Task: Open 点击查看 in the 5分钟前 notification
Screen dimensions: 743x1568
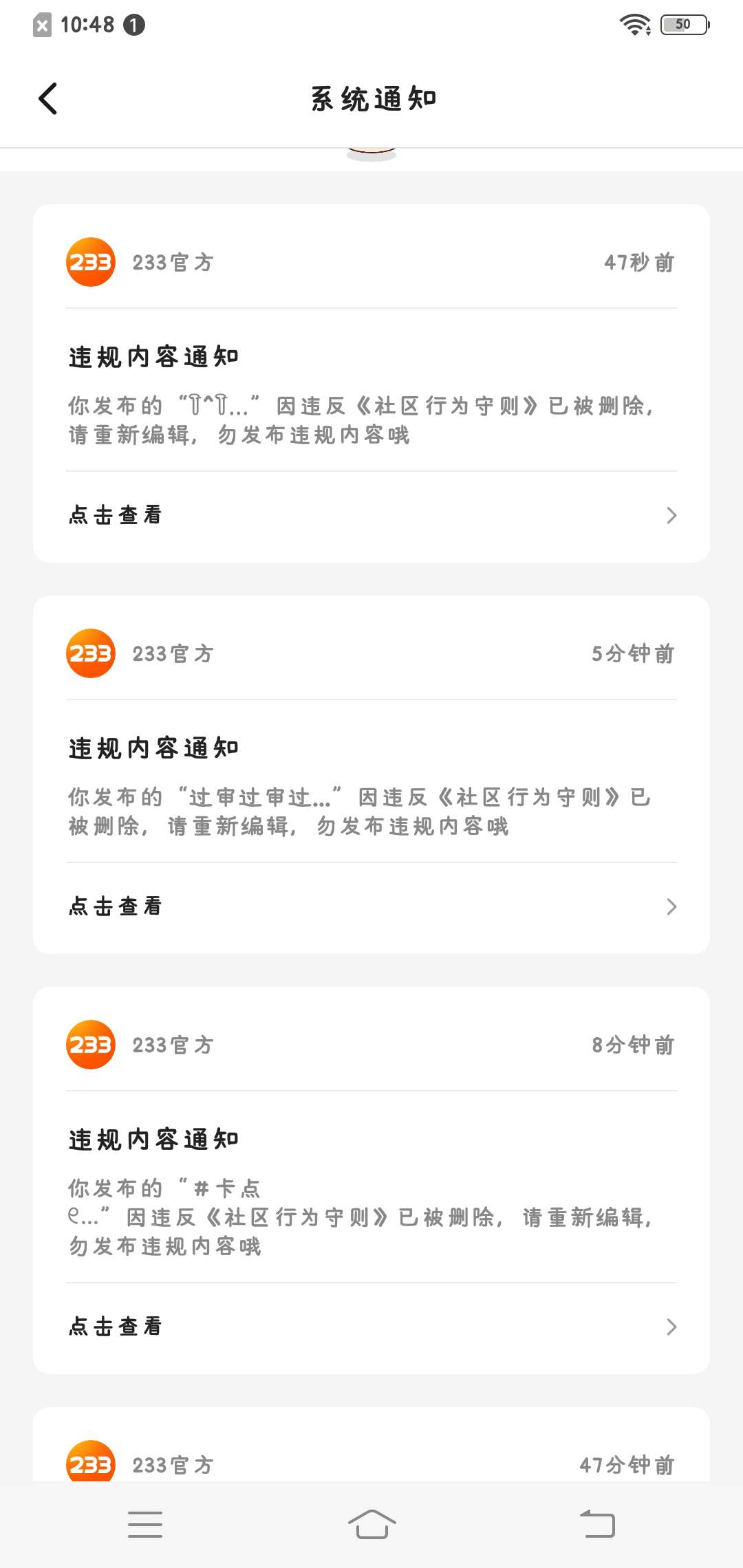Action: pyautogui.click(x=371, y=906)
